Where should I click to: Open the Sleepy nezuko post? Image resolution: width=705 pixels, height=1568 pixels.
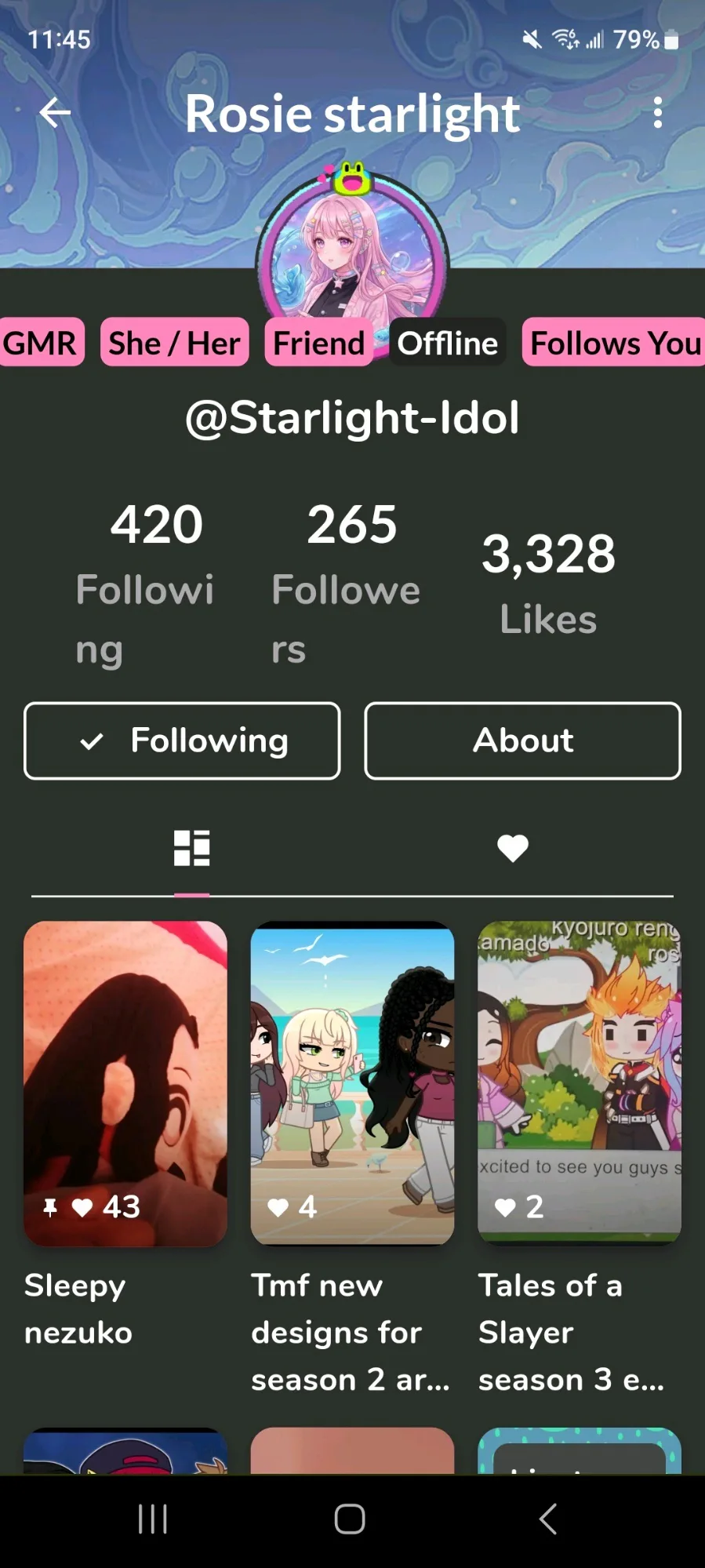[125, 1082]
